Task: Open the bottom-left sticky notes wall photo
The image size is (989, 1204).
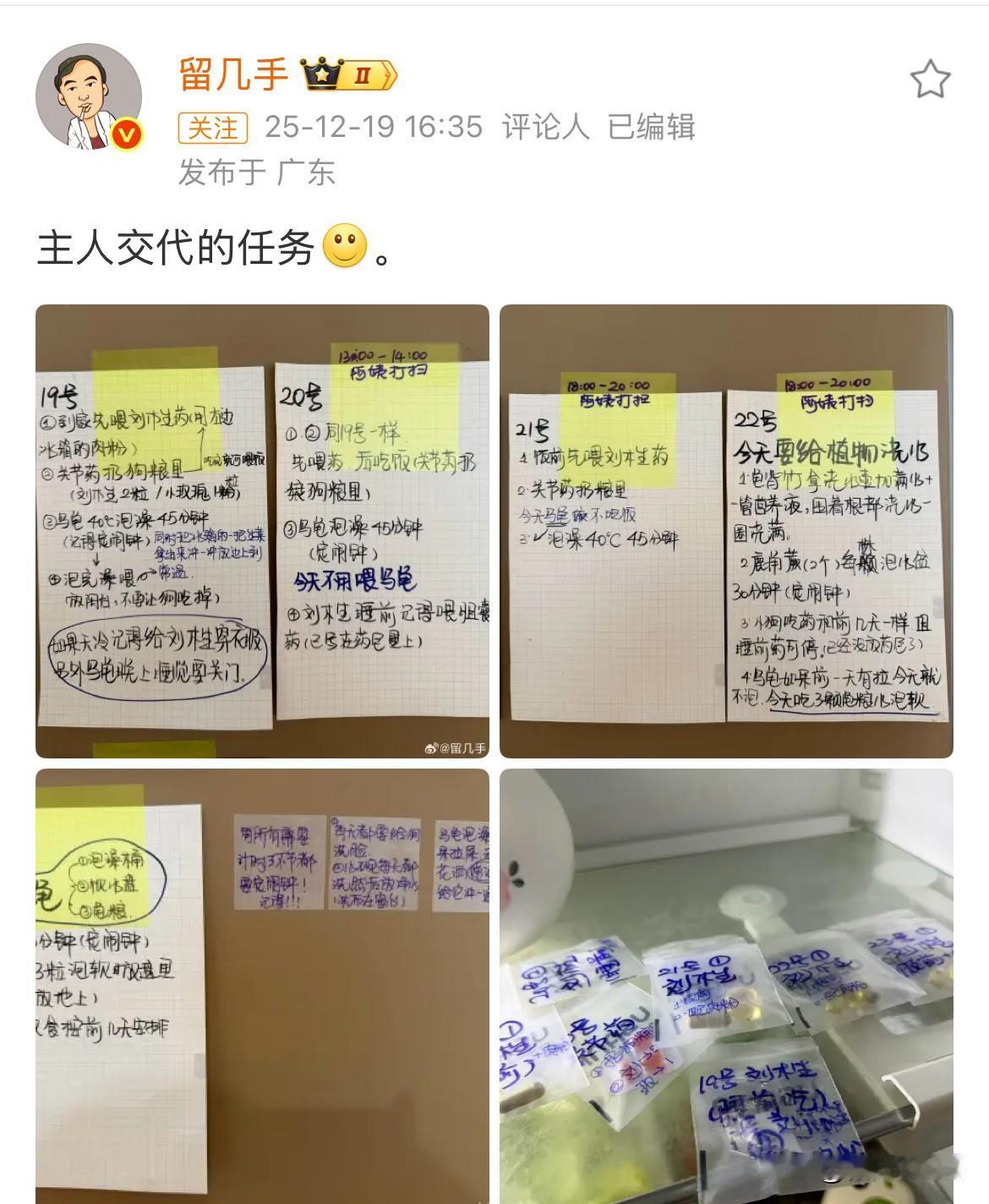Action: tap(262, 981)
